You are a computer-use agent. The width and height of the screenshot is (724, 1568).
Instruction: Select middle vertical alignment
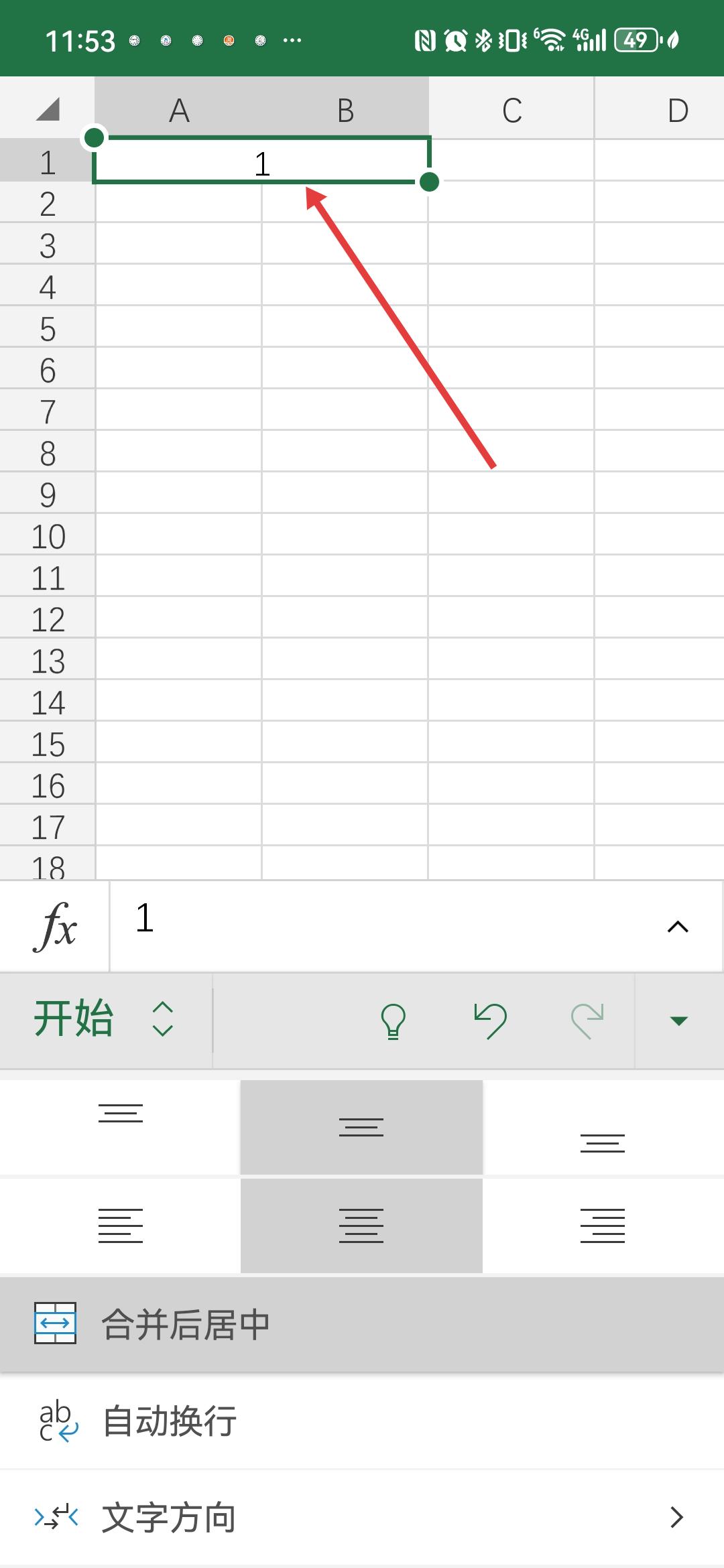tap(361, 1127)
